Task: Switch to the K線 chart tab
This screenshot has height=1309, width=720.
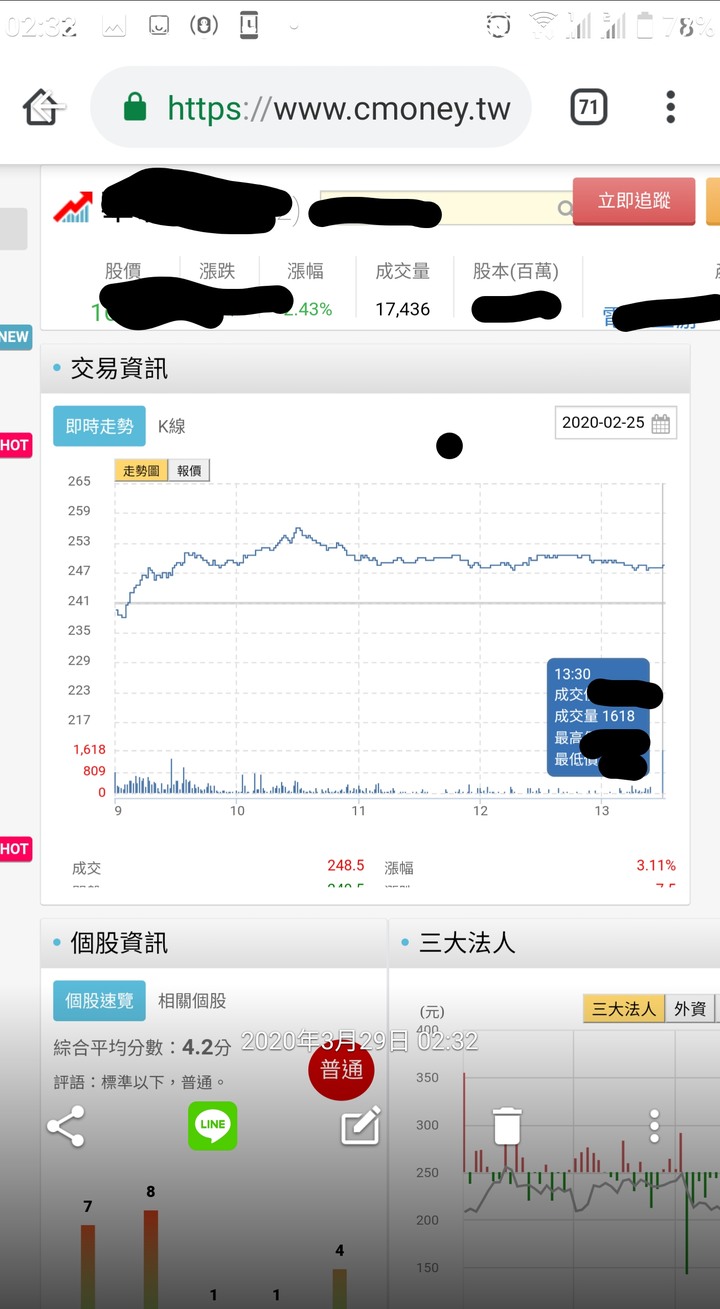Action: [x=172, y=426]
